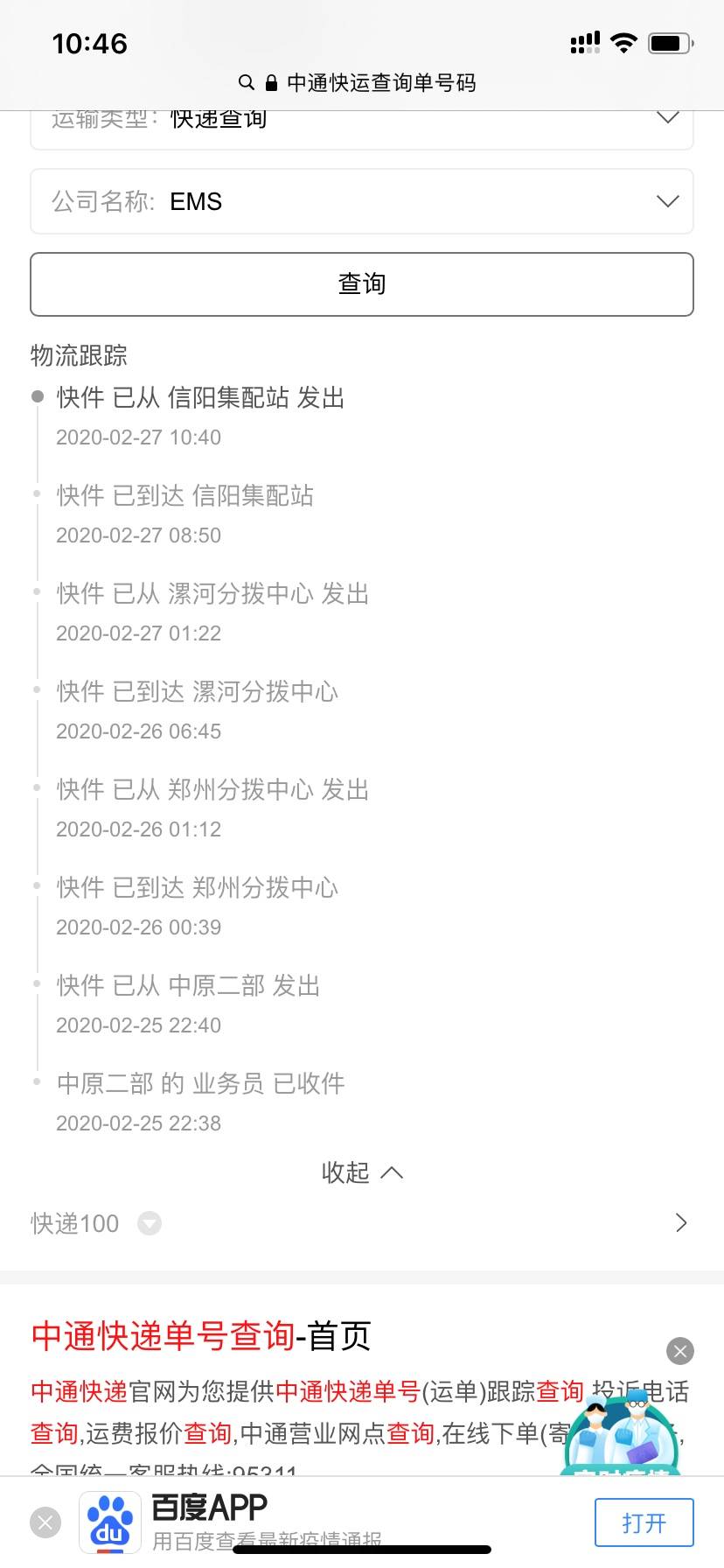Open the 公司名称 EMS dropdown
Viewport: 724px width, 1568px height.
point(362,201)
